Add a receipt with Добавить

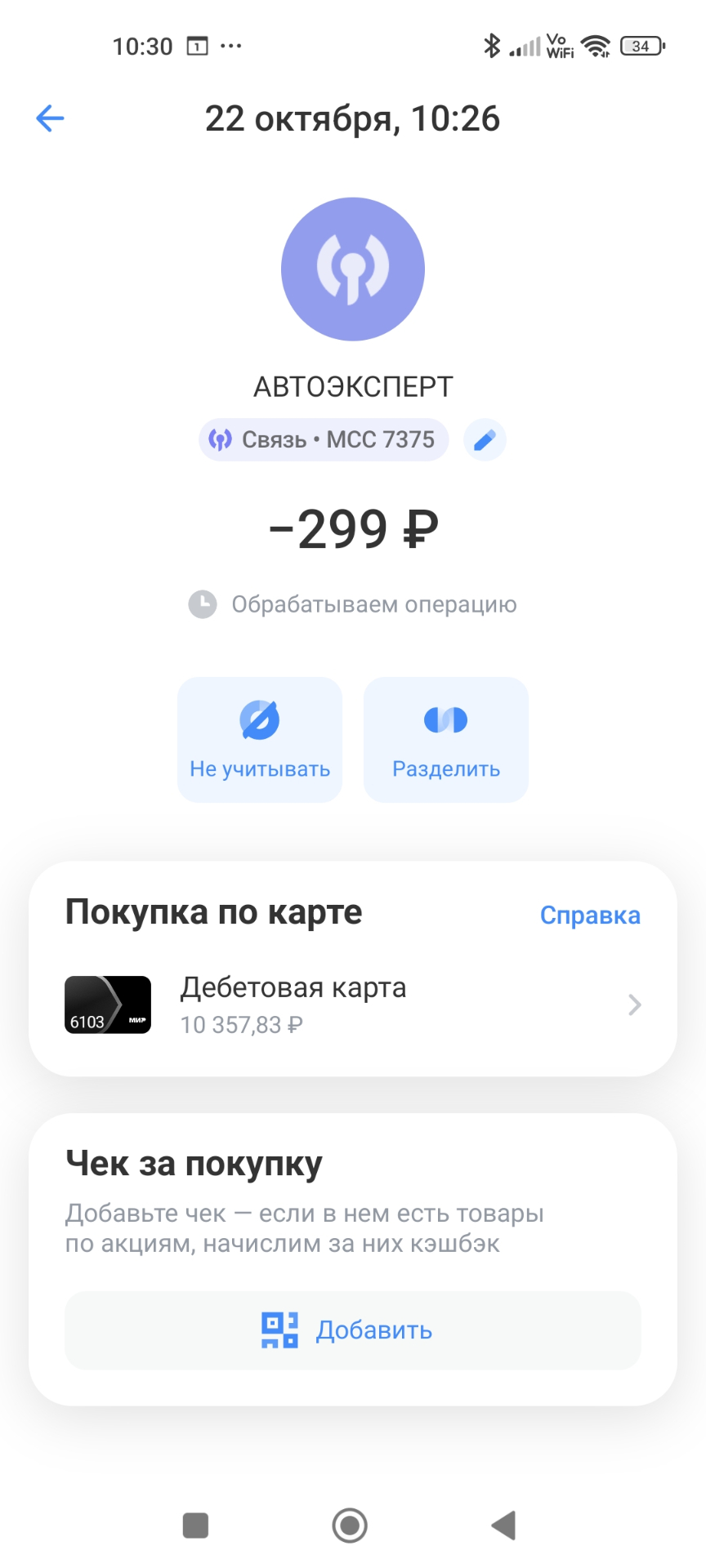(x=353, y=1330)
